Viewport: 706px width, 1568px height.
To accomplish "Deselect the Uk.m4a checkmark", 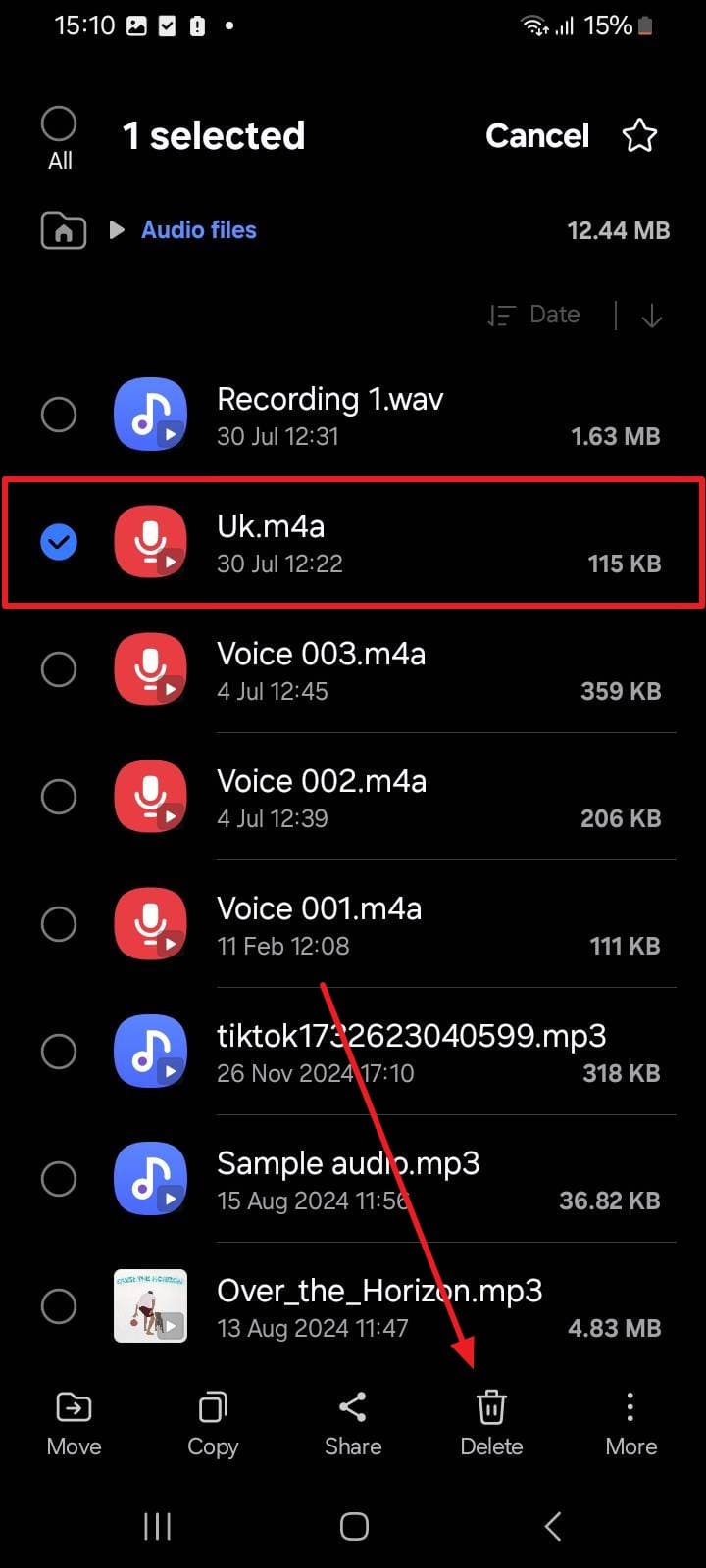I will pyautogui.click(x=59, y=542).
